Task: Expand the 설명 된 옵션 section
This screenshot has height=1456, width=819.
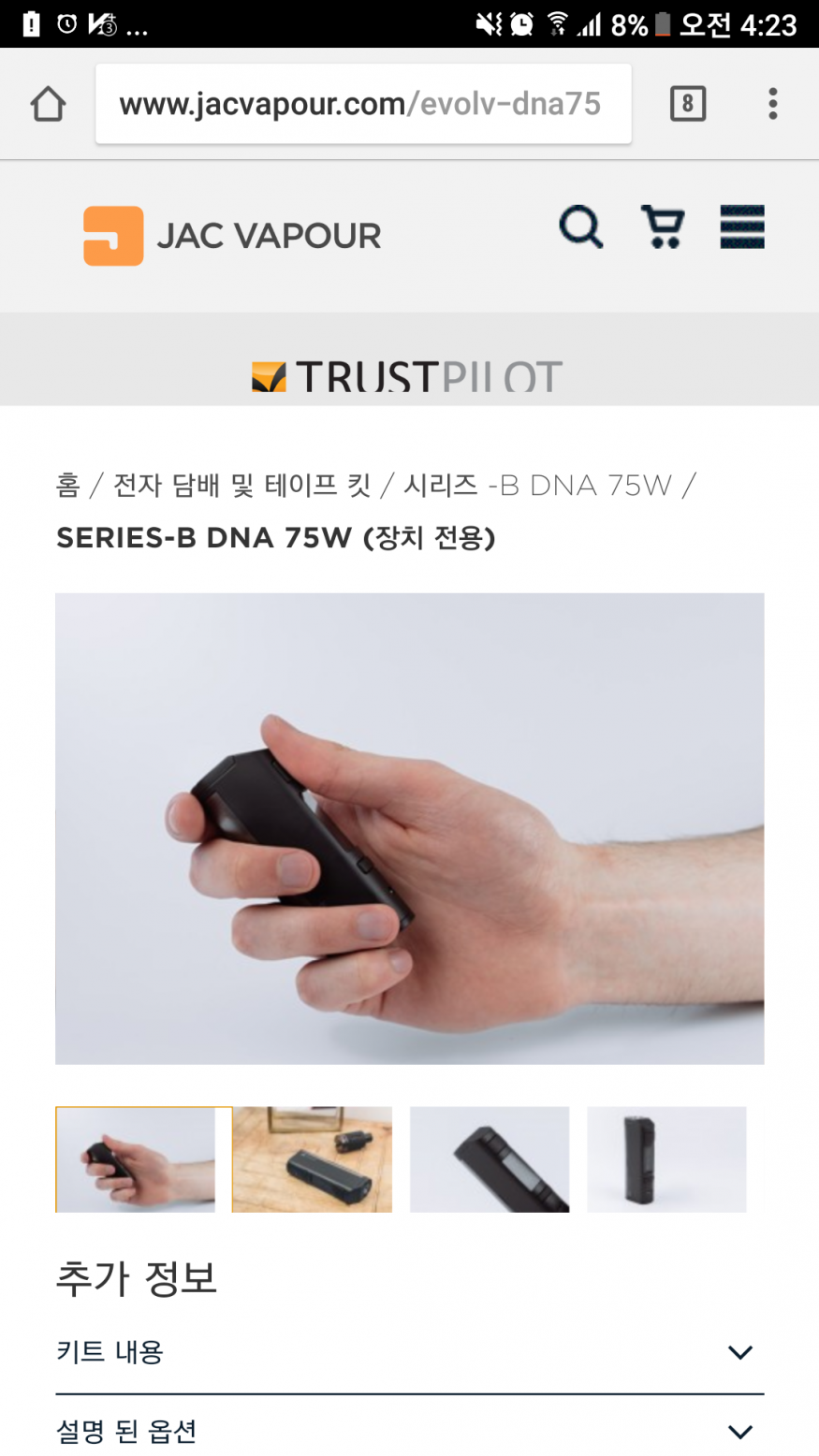Action: (409, 1431)
